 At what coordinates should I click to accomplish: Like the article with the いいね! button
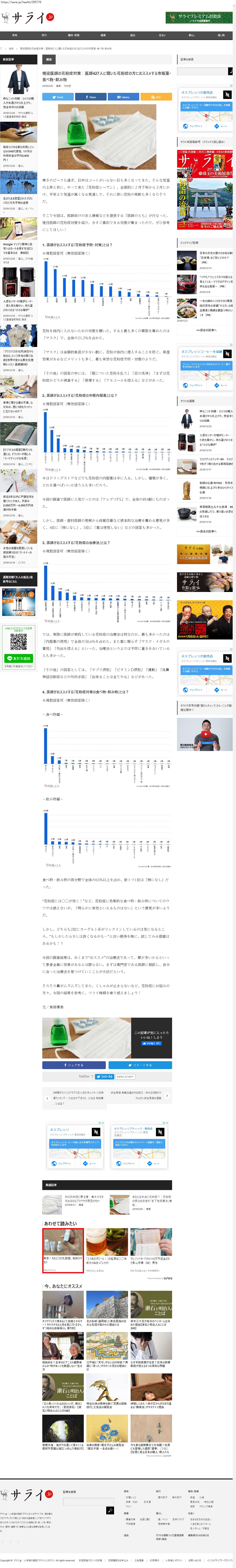(151, 1043)
